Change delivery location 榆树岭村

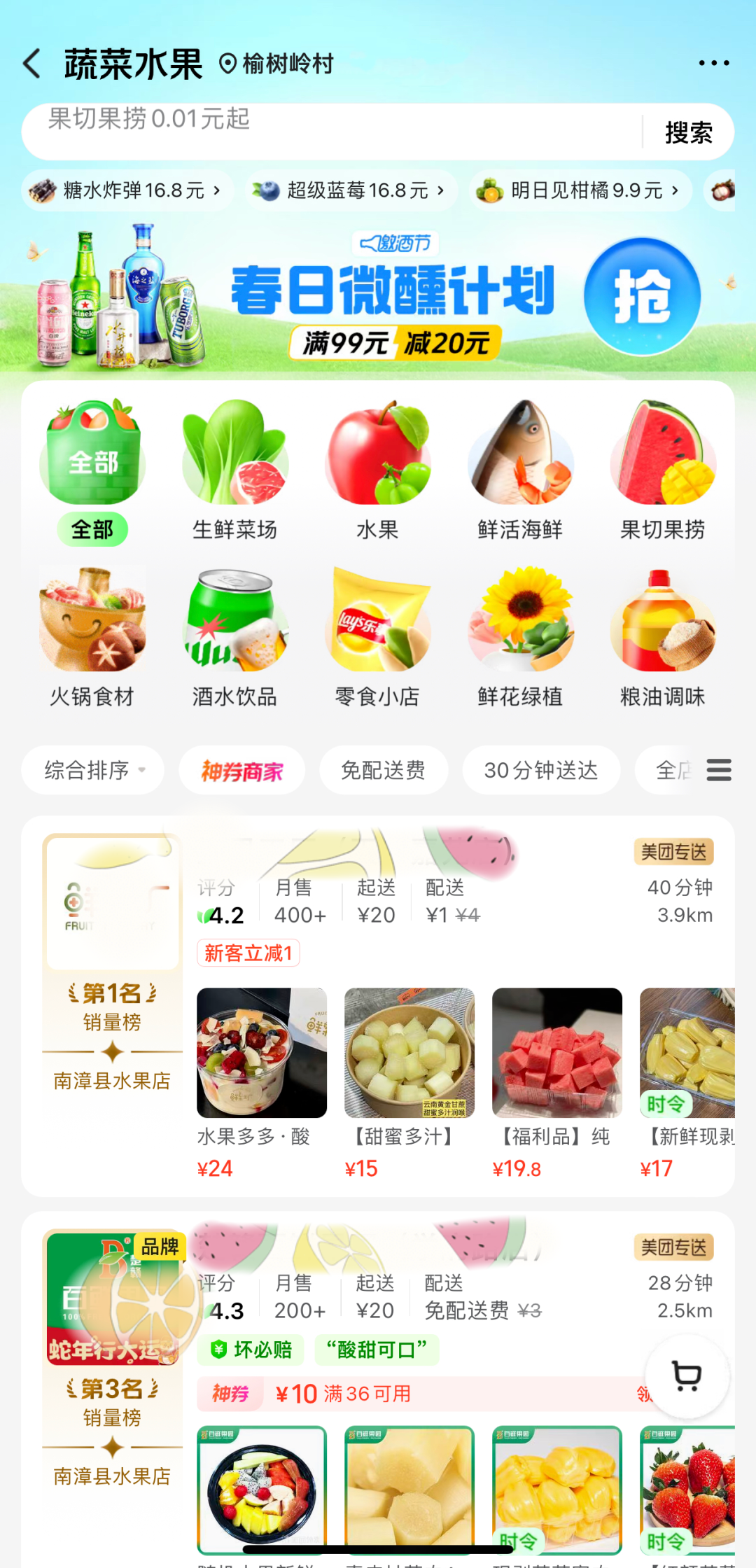pyautogui.click(x=277, y=64)
